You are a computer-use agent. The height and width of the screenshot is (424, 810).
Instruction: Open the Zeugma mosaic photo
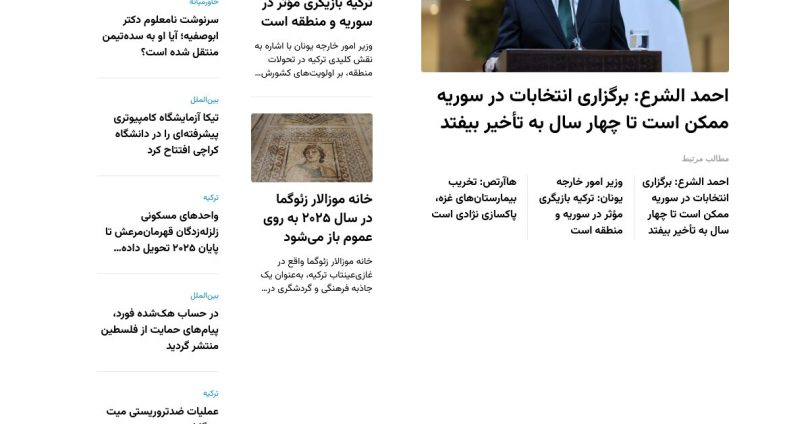click(311, 148)
